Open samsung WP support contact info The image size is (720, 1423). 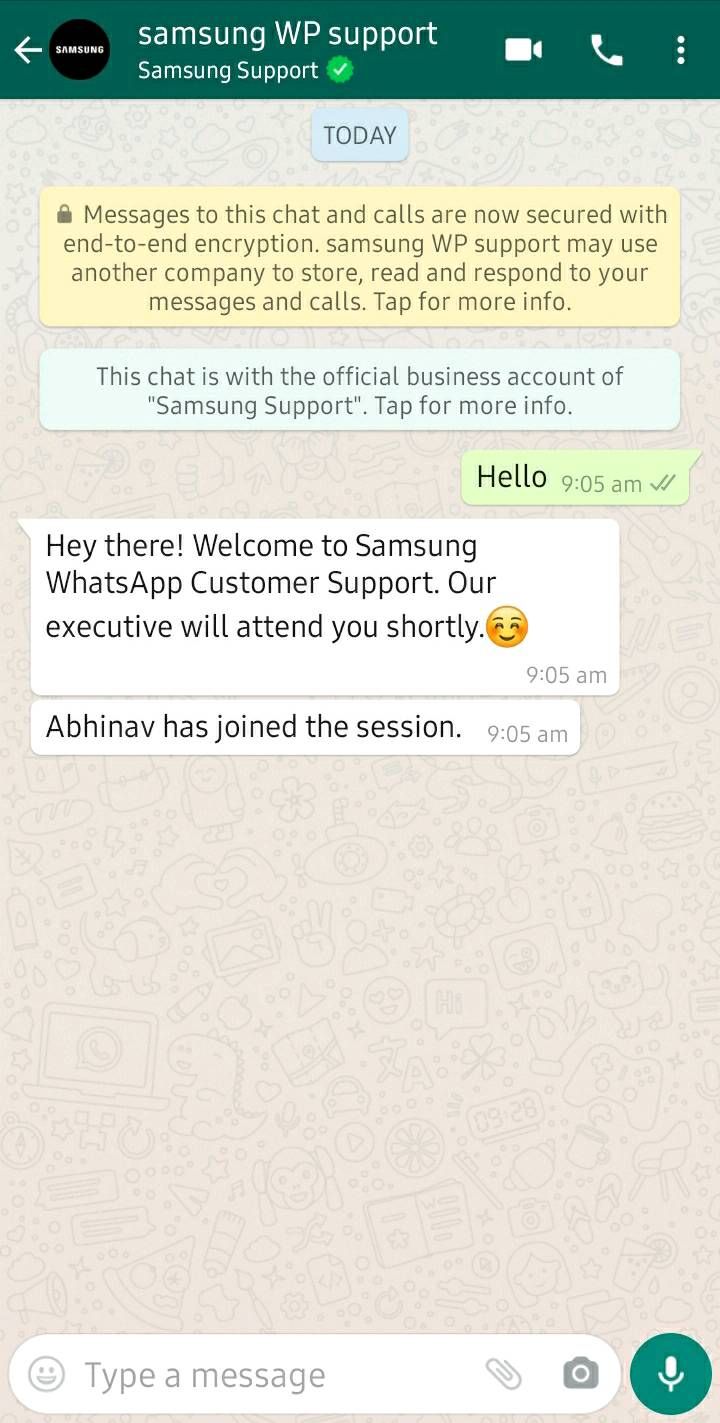tap(288, 50)
